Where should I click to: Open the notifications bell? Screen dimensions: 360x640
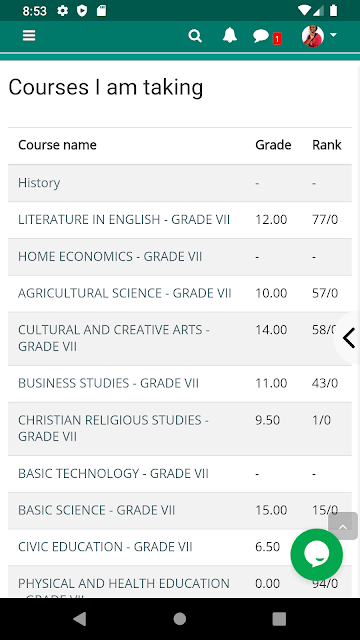(229, 36)
